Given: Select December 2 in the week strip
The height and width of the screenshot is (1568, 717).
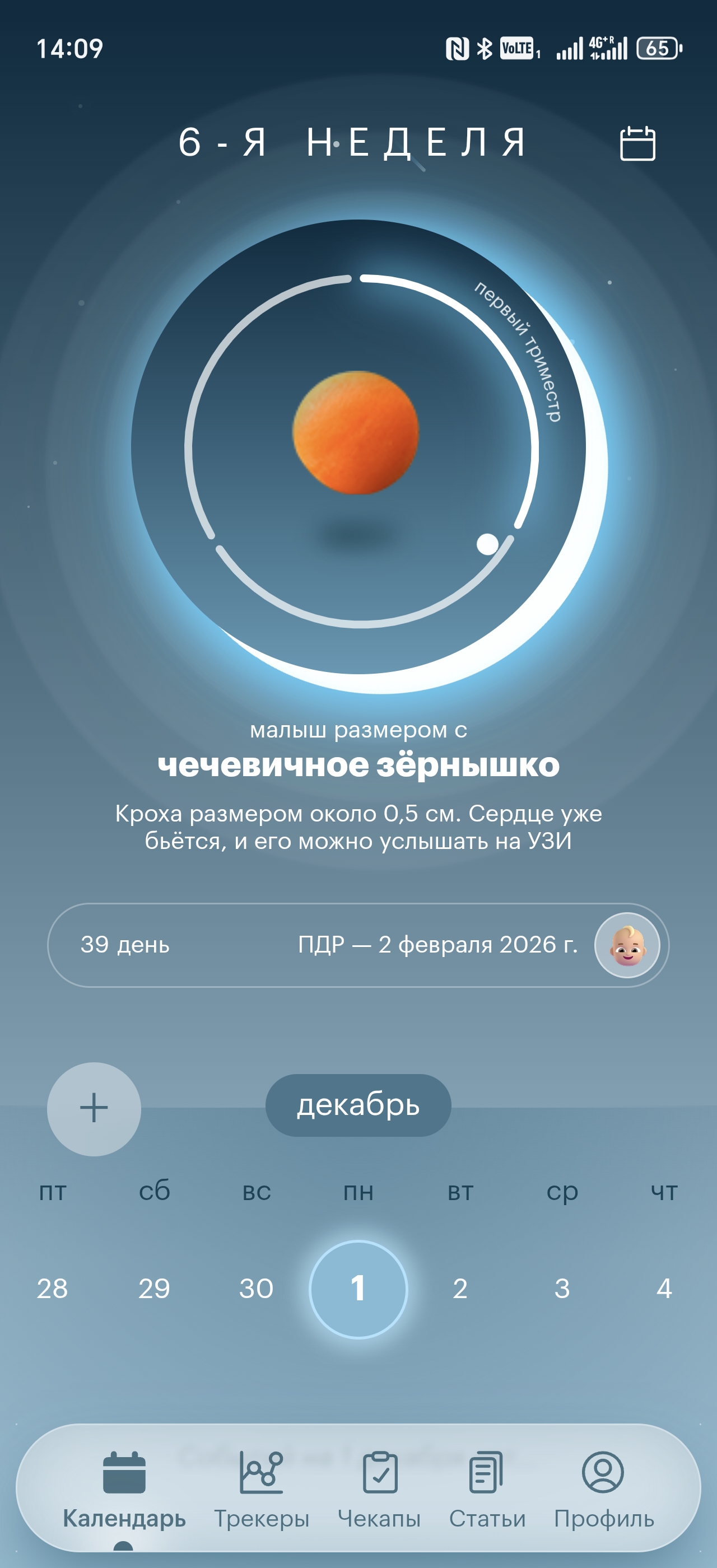Looking at the screenshot, I should point(460,1288).
